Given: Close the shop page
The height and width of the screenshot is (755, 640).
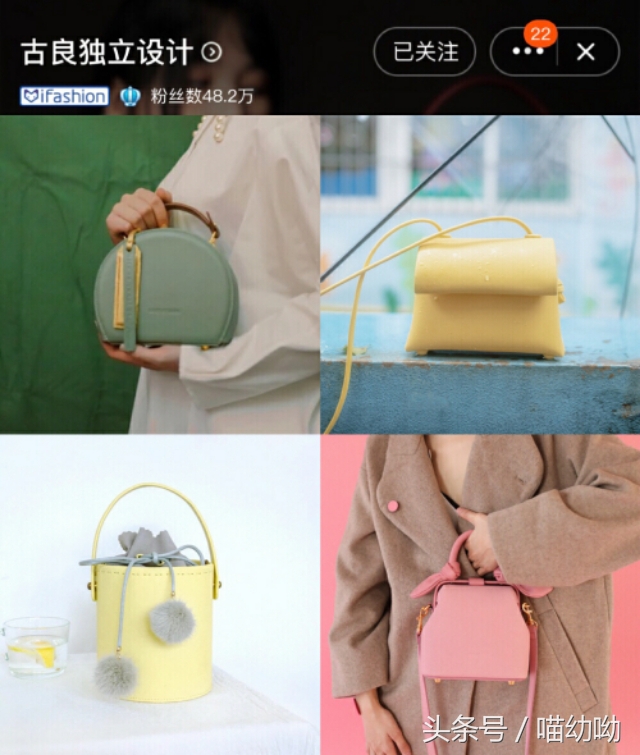Looking at the screenshot, I should point(586,52).
